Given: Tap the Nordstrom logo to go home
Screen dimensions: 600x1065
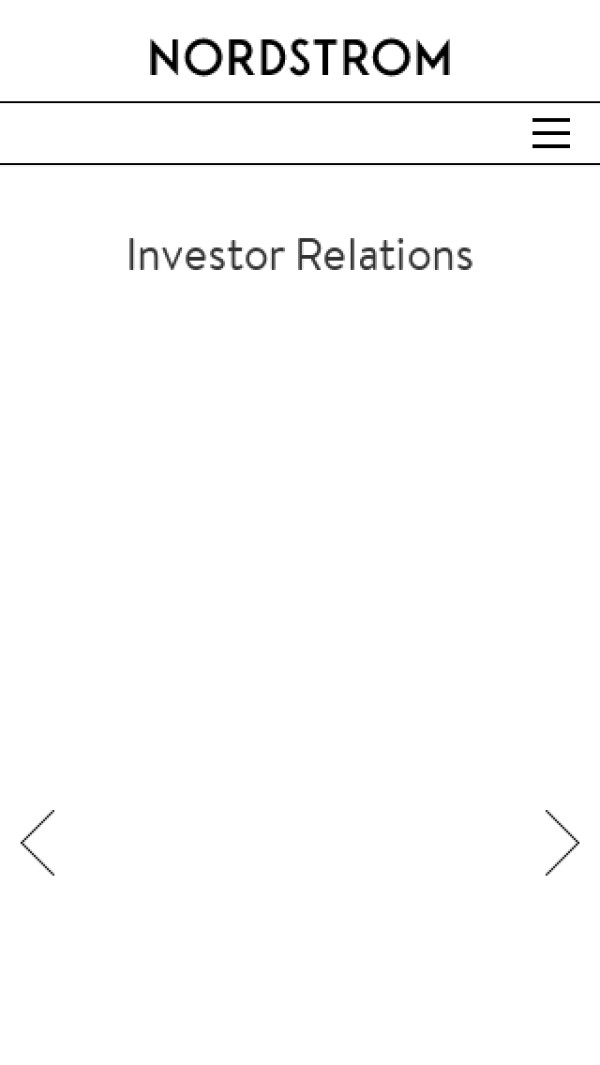Looking at the screenshot, I should (x=300, y=58).
